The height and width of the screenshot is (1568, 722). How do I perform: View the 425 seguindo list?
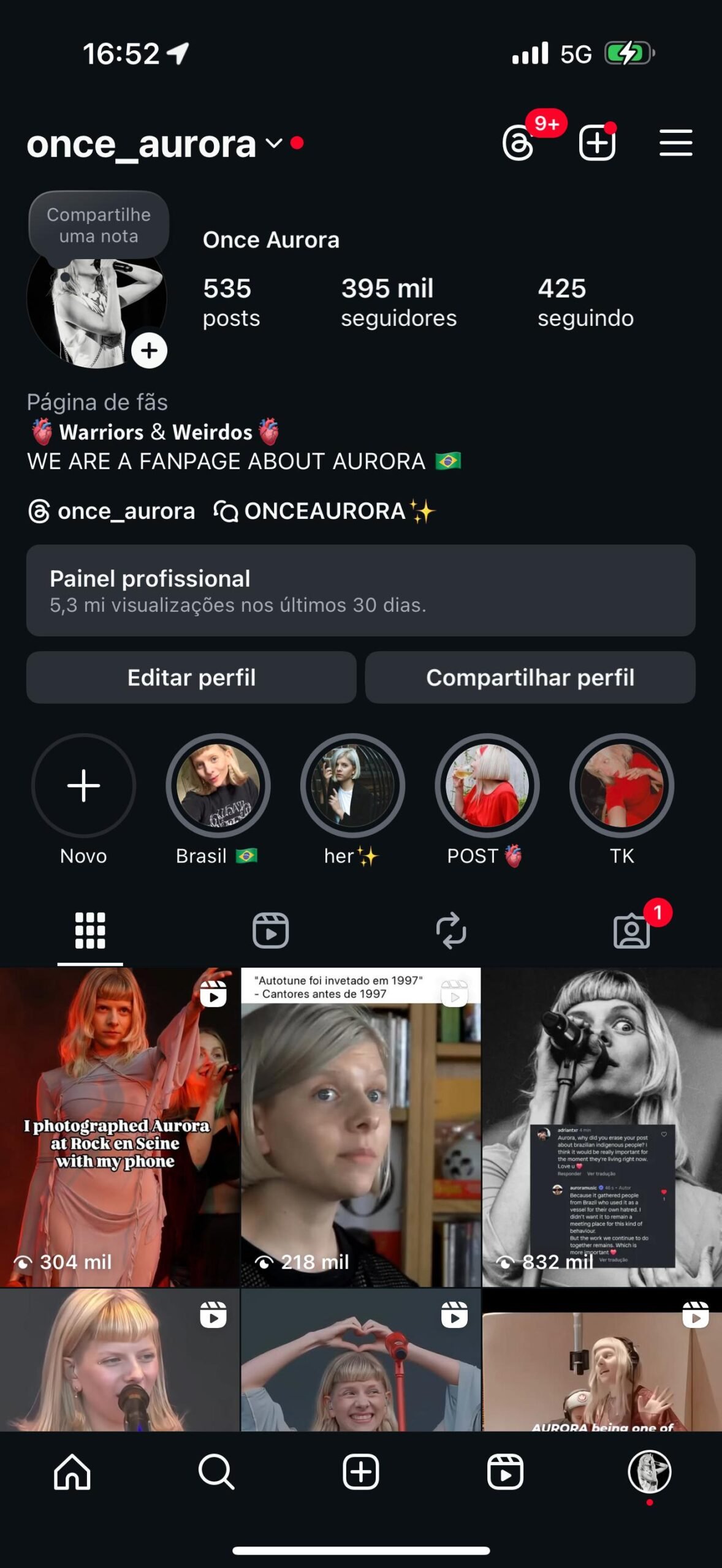coord(585,302)
